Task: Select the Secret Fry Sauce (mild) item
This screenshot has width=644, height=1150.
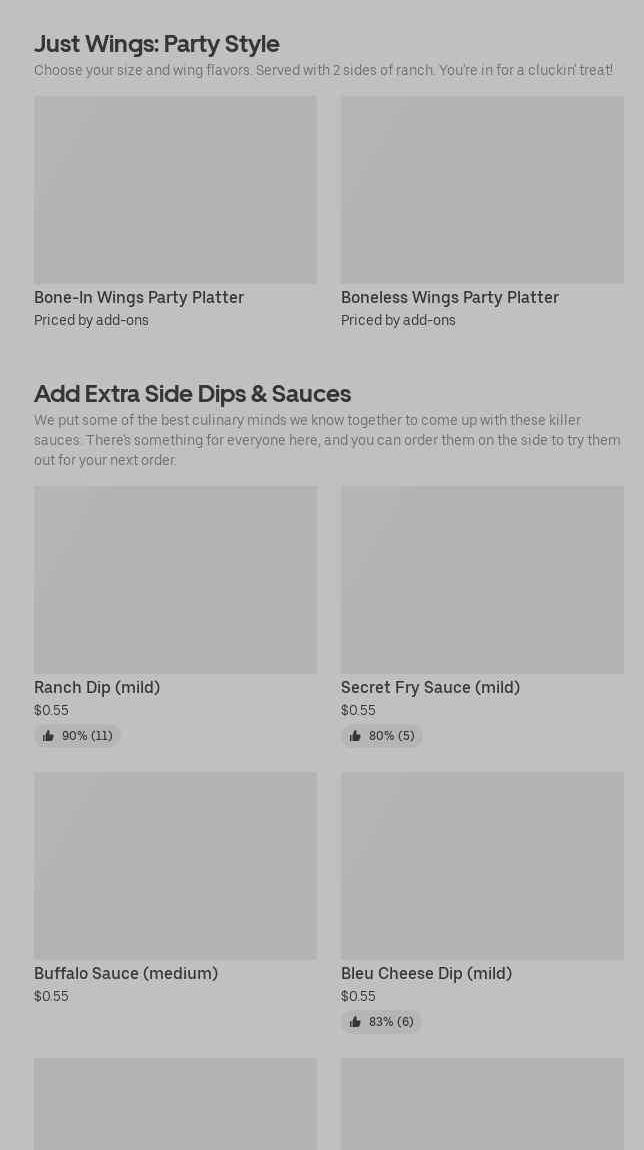Action: click(482, 617)
